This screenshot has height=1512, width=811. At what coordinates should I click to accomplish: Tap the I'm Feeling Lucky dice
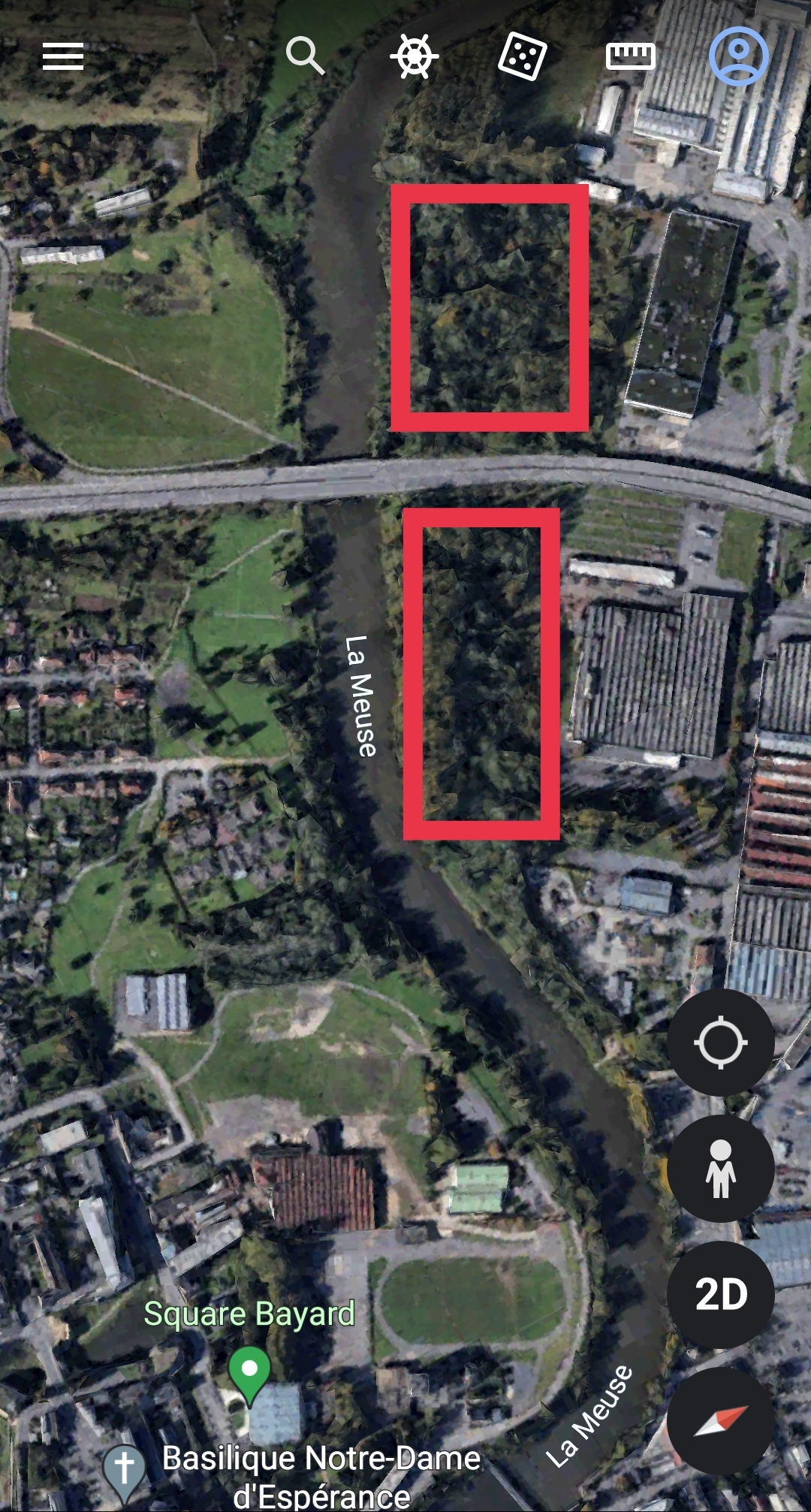point(522,56)
